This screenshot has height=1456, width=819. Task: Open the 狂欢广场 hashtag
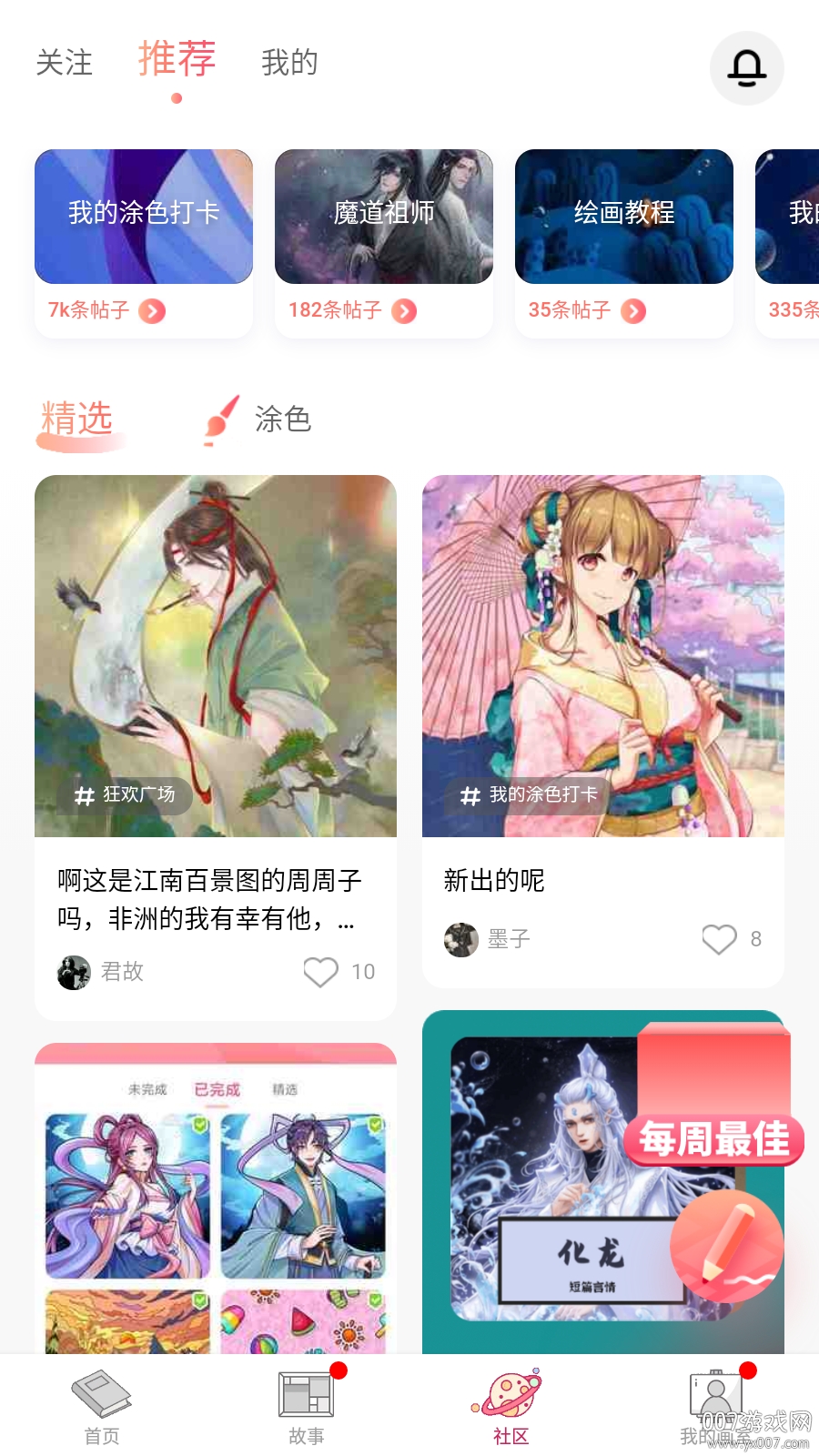click(126, 795)
